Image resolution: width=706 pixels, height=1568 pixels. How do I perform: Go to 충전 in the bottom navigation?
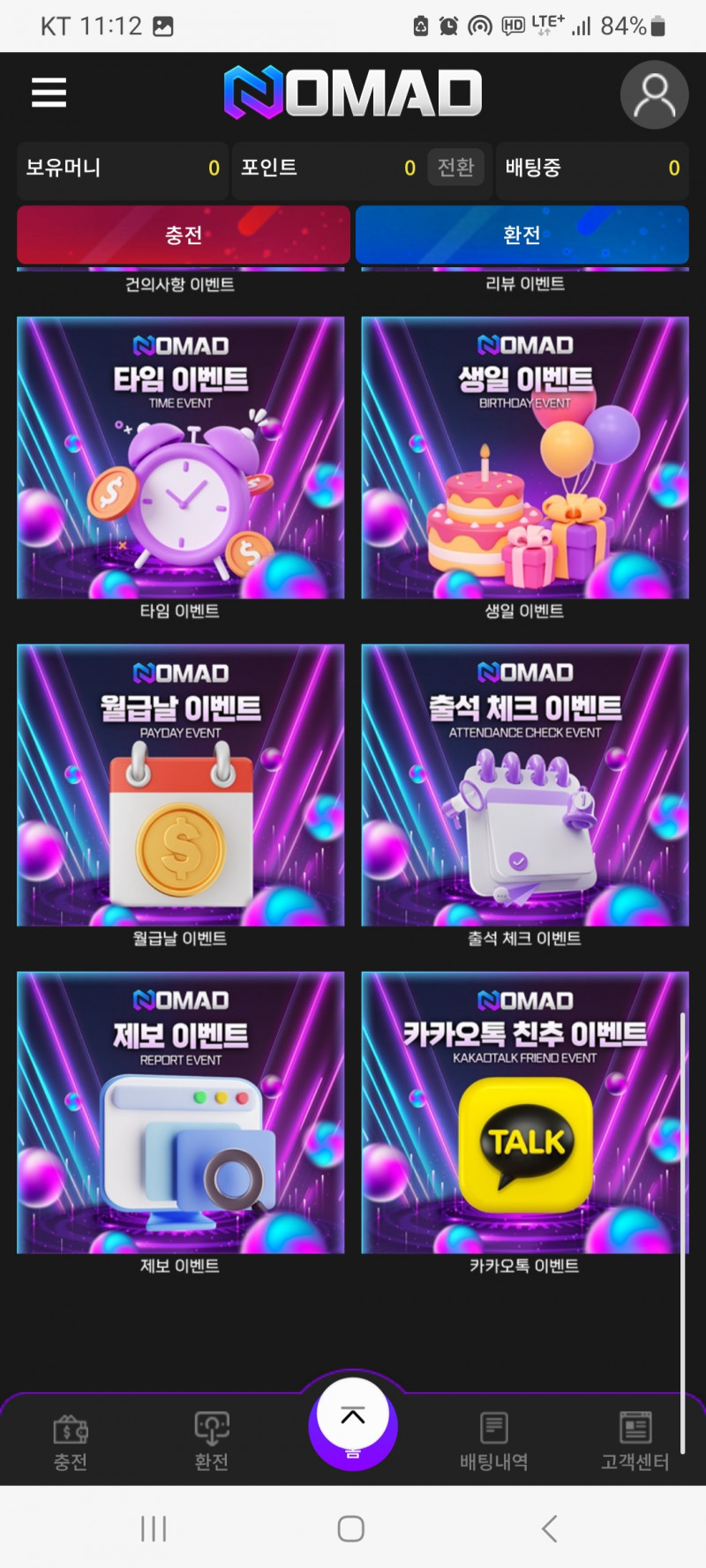[71, 1441]
